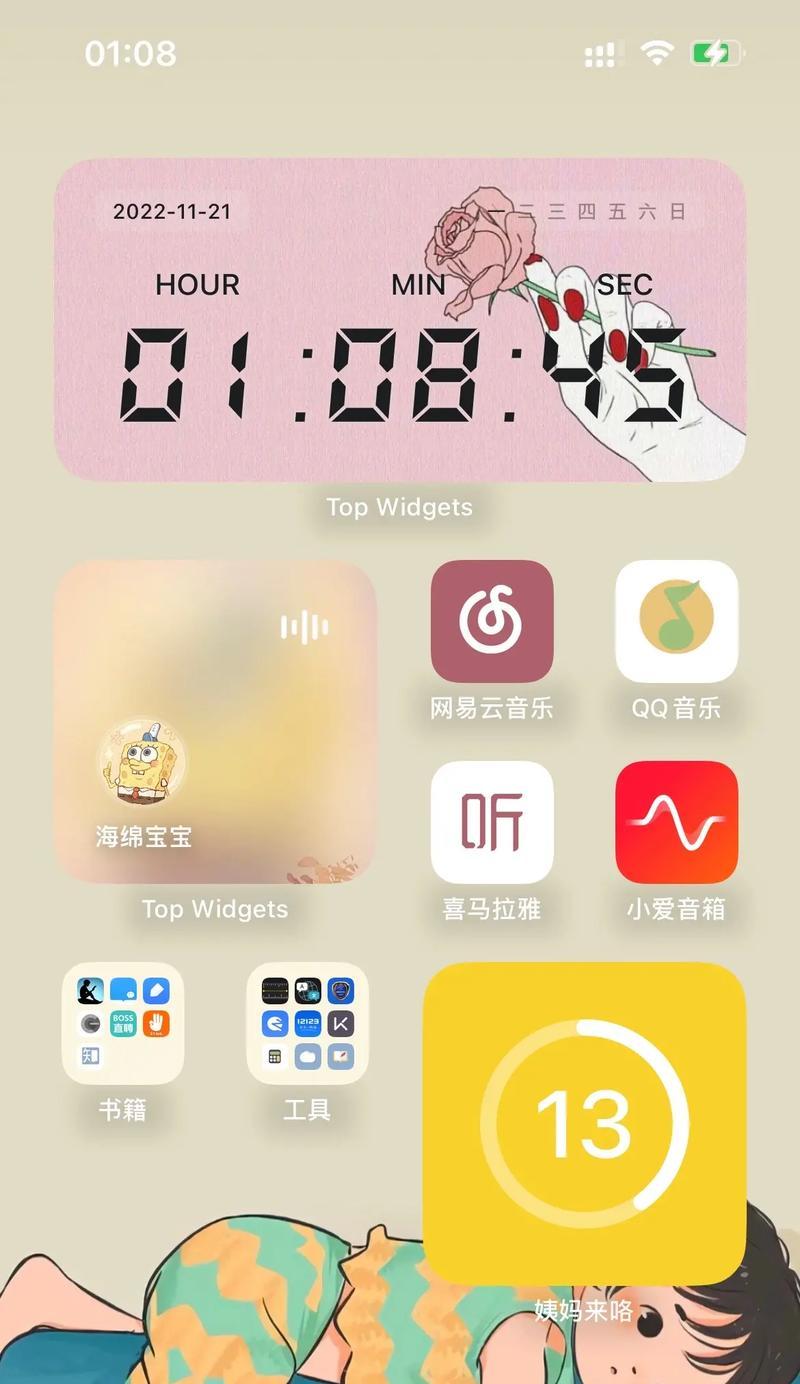Open the Top Widgets clock widget
Viewport: 800px width, 1384px height.
click(x=399, y=320)
